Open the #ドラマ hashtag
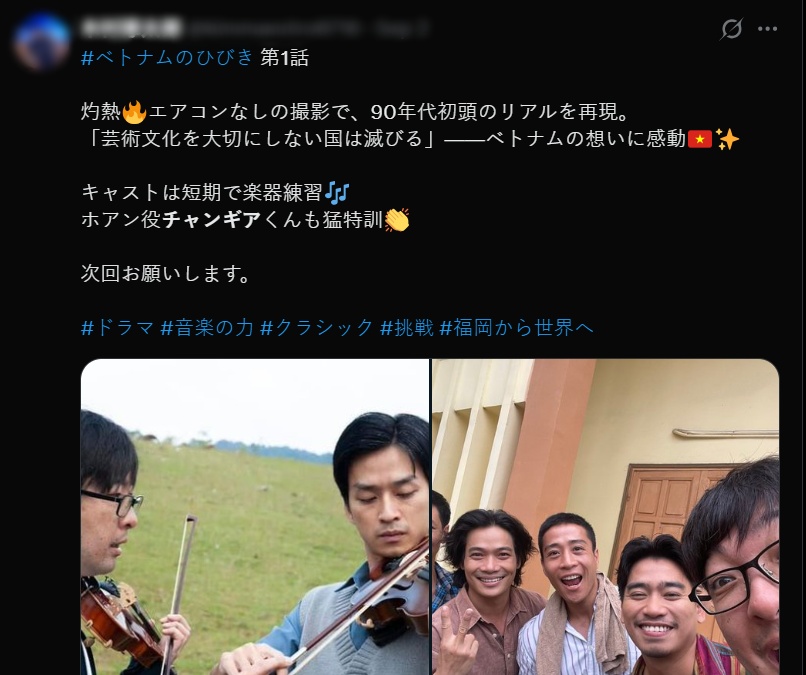This screenshot has width=806, height=675. (x=117, y=327)
